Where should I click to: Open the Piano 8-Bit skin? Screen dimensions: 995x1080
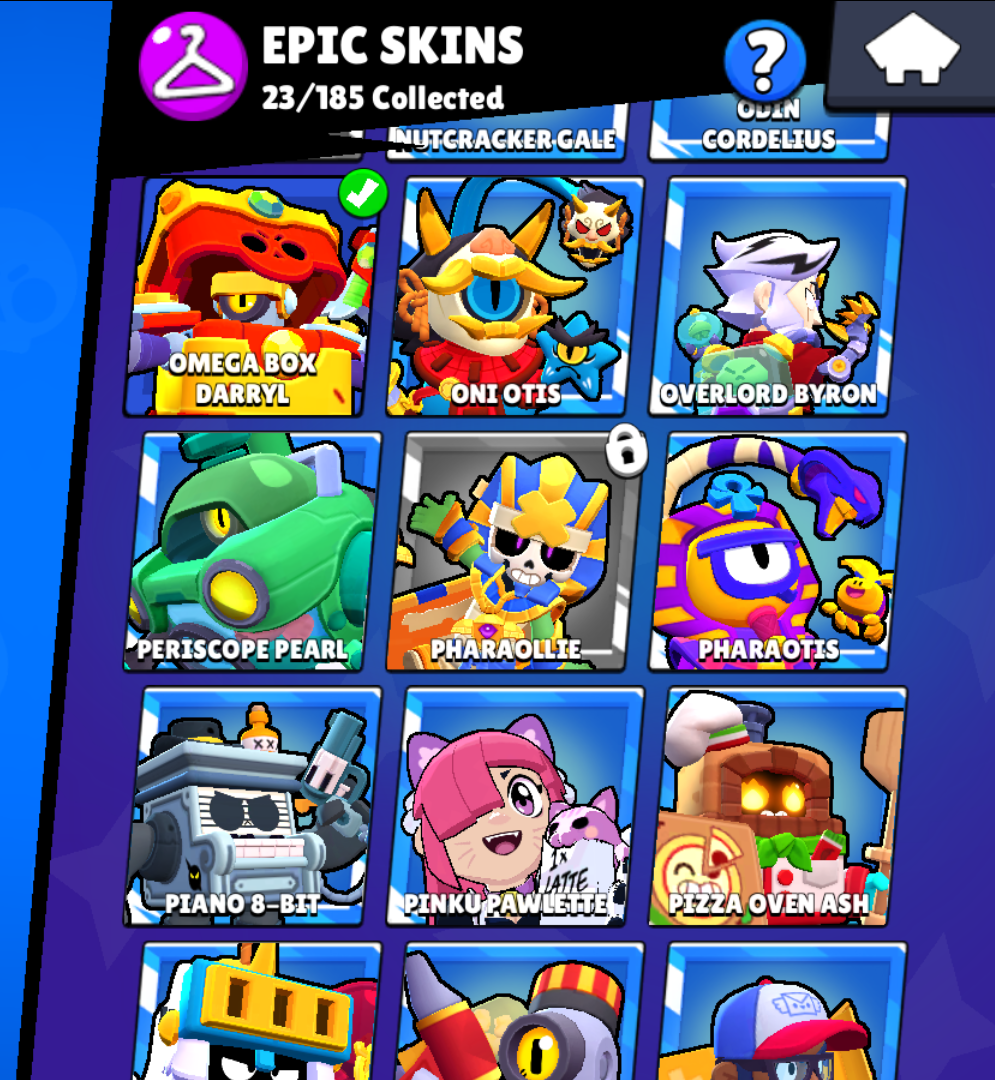click(252, 806)
